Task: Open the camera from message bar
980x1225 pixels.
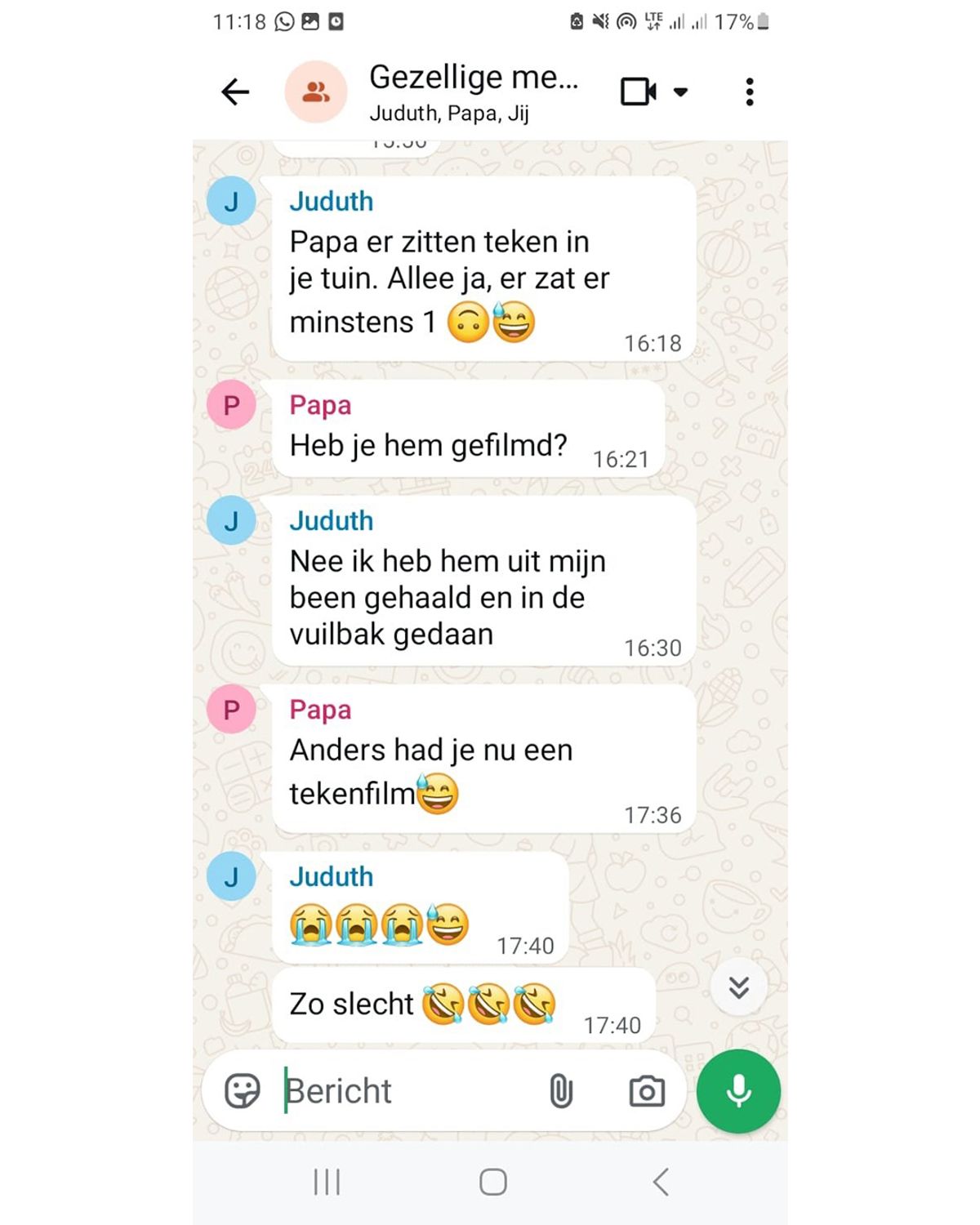Action: click(647, 1091)
